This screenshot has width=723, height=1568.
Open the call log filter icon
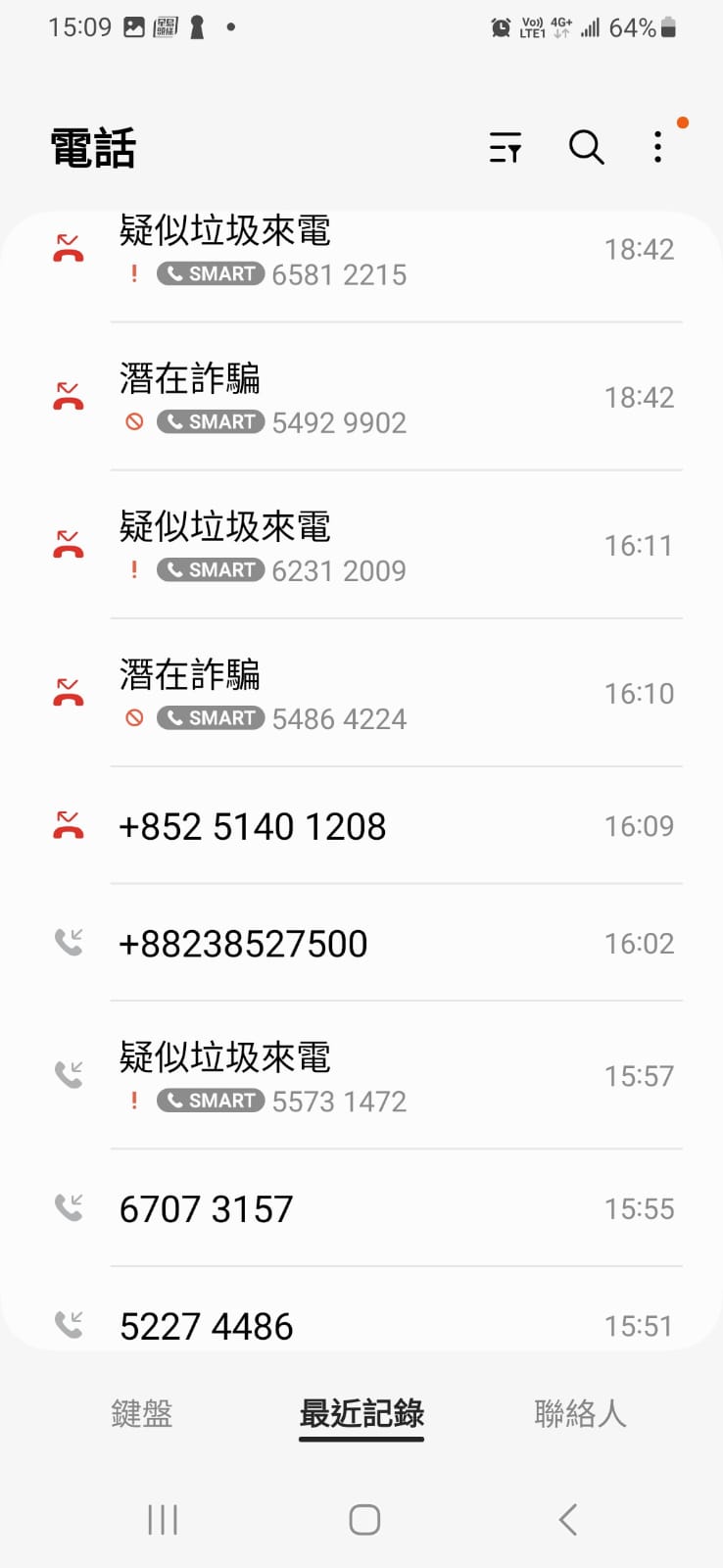506,148
